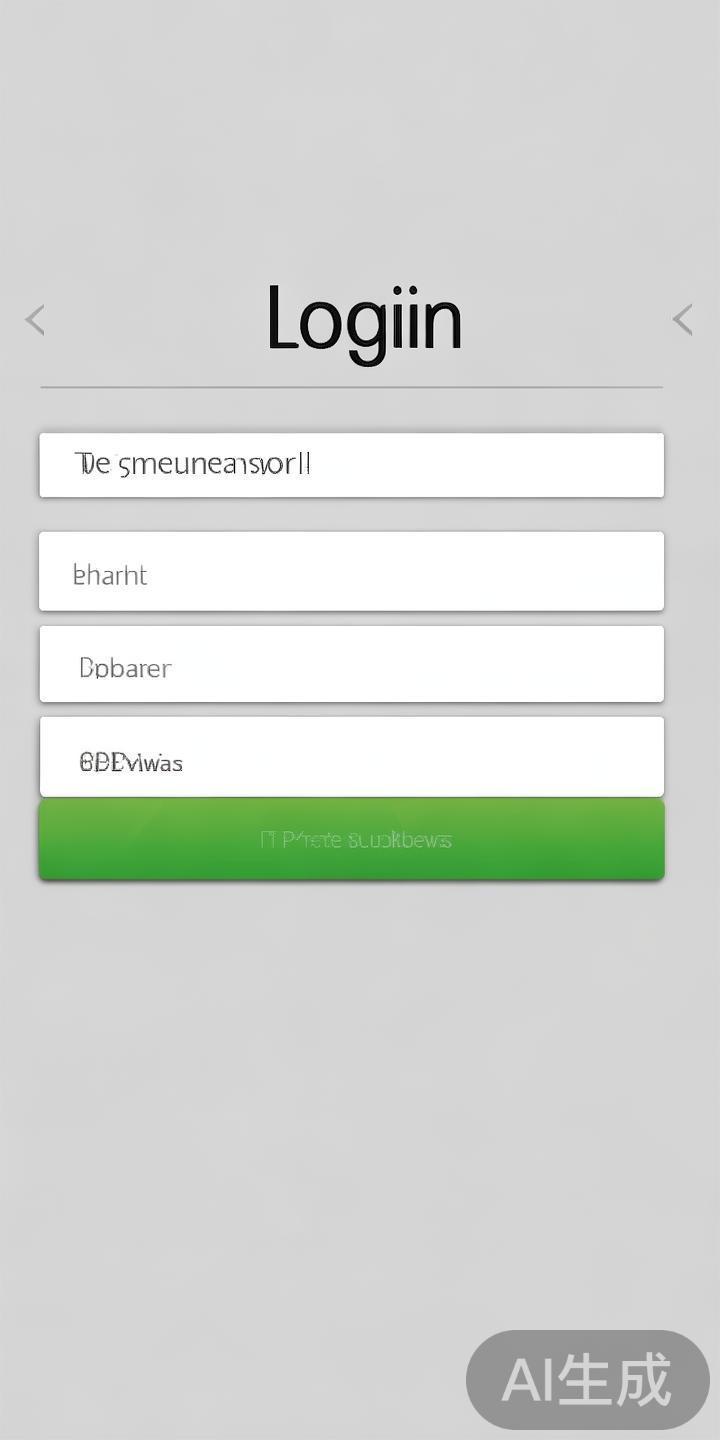Tap the back chevron left of Login
The width and height of the screenshot is (720, 1440).
coord(35,320)
